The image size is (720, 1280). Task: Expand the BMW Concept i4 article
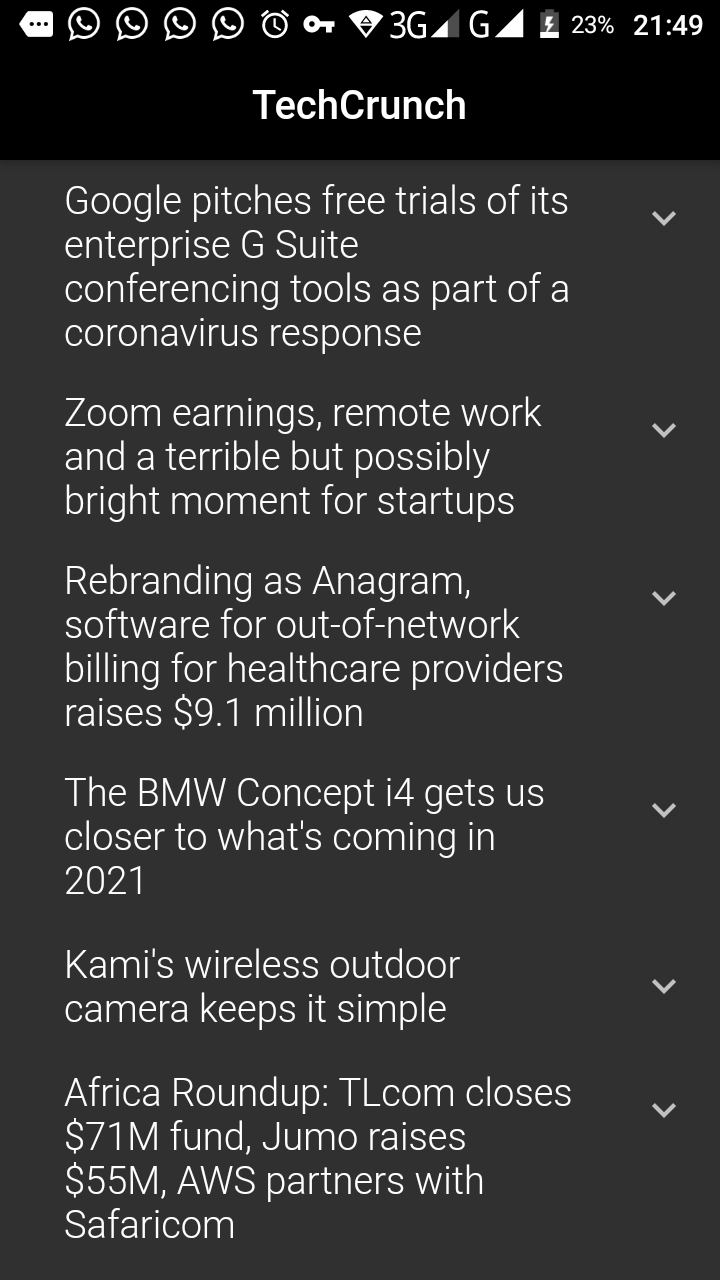pyautogui.click(x=664, y=810)
